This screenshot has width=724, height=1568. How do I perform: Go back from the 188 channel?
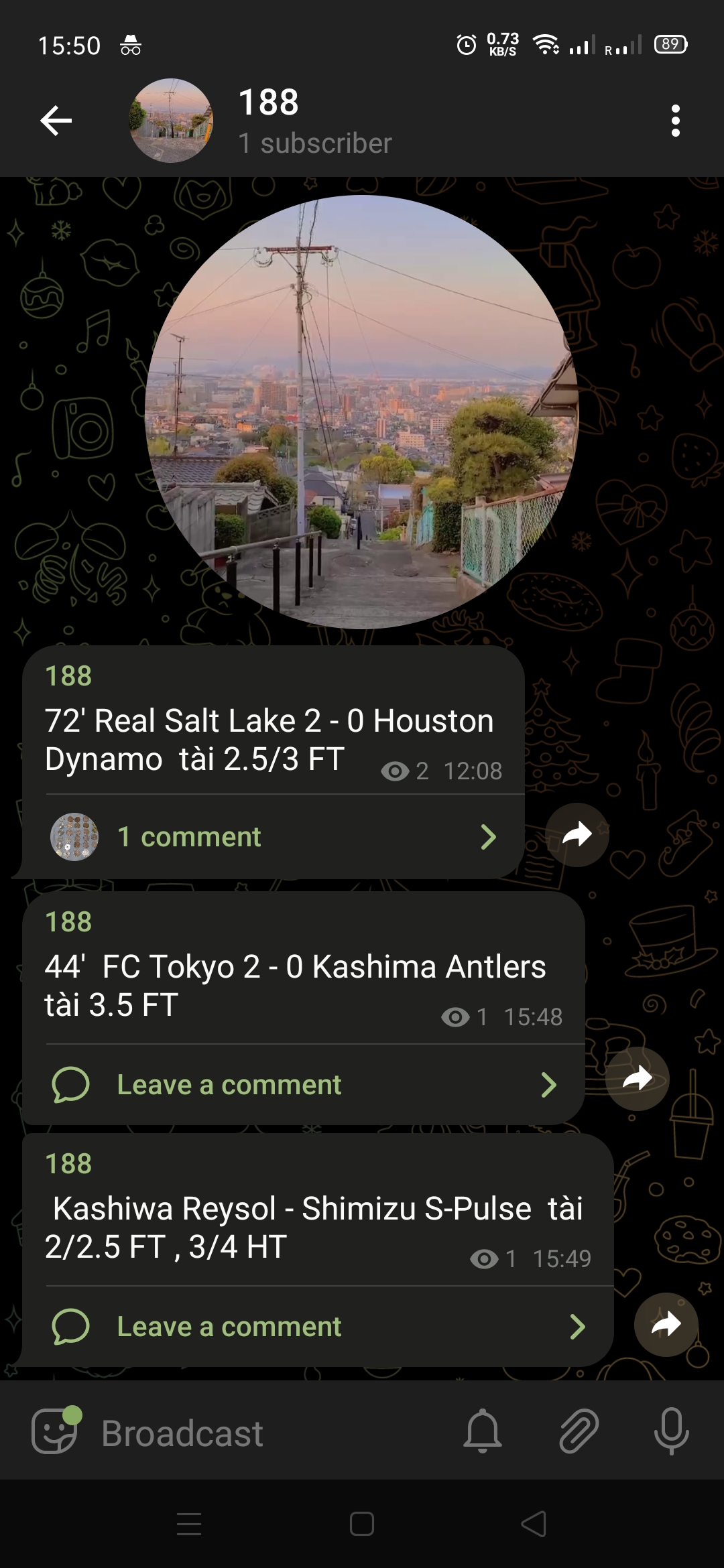click(x=56, y=121)
